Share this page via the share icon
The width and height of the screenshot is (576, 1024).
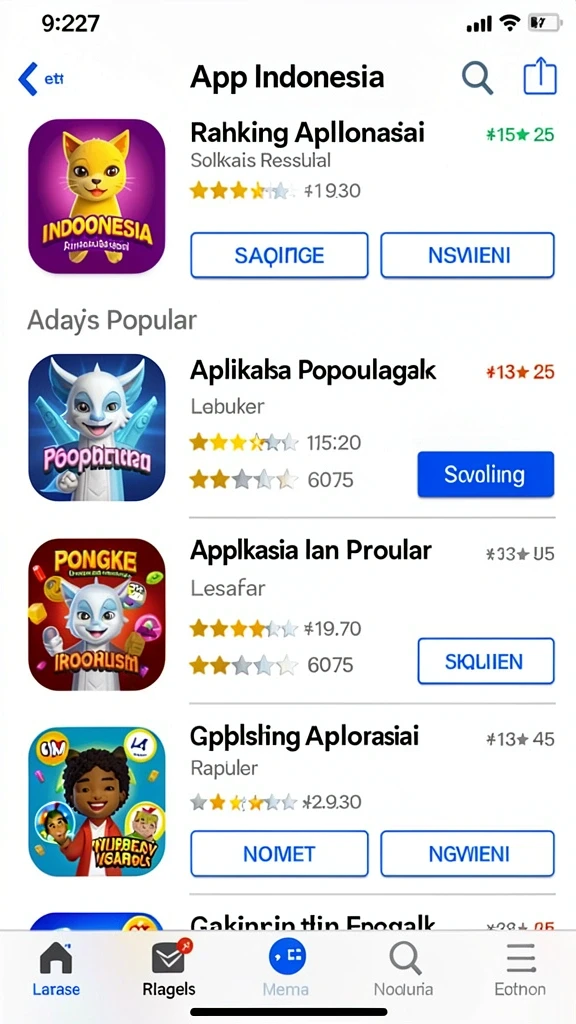coord(540,78)
